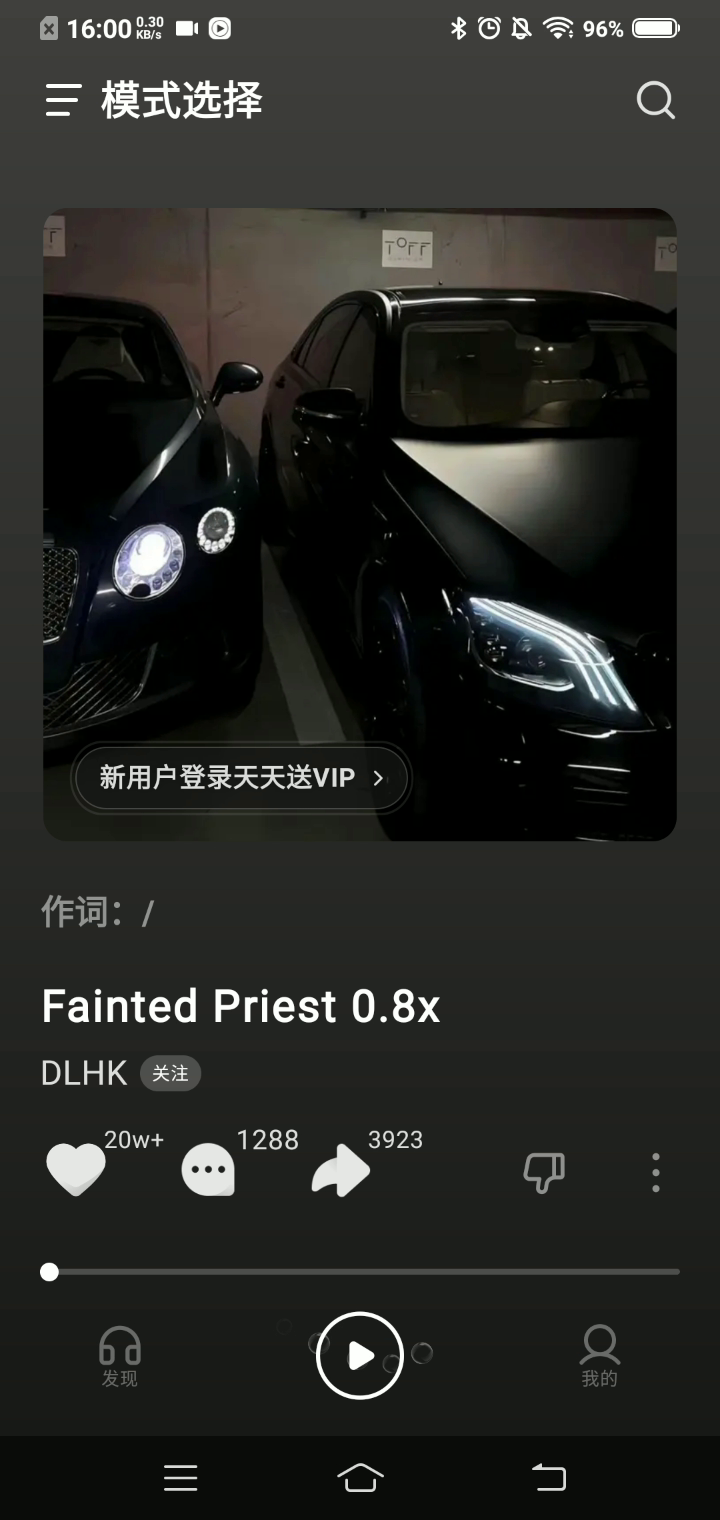Switch to the 发现 tab
The image size is (720, 1520).
(120, 1356)
